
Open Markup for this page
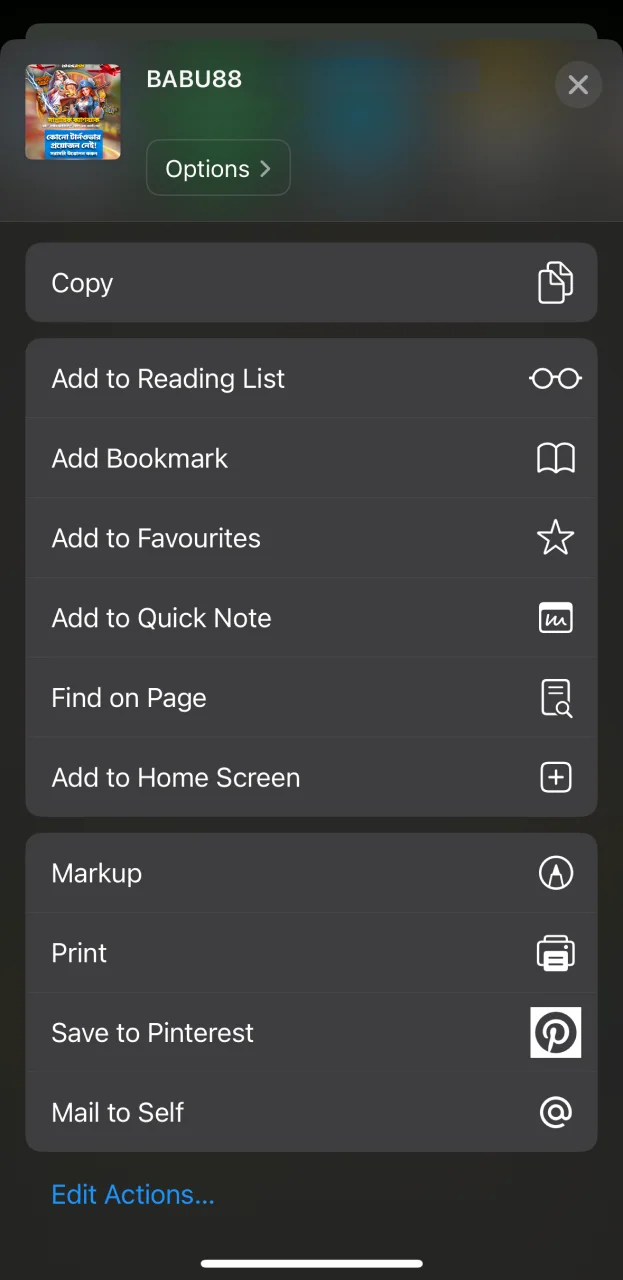pyautogui.click(x=311, y=873)
